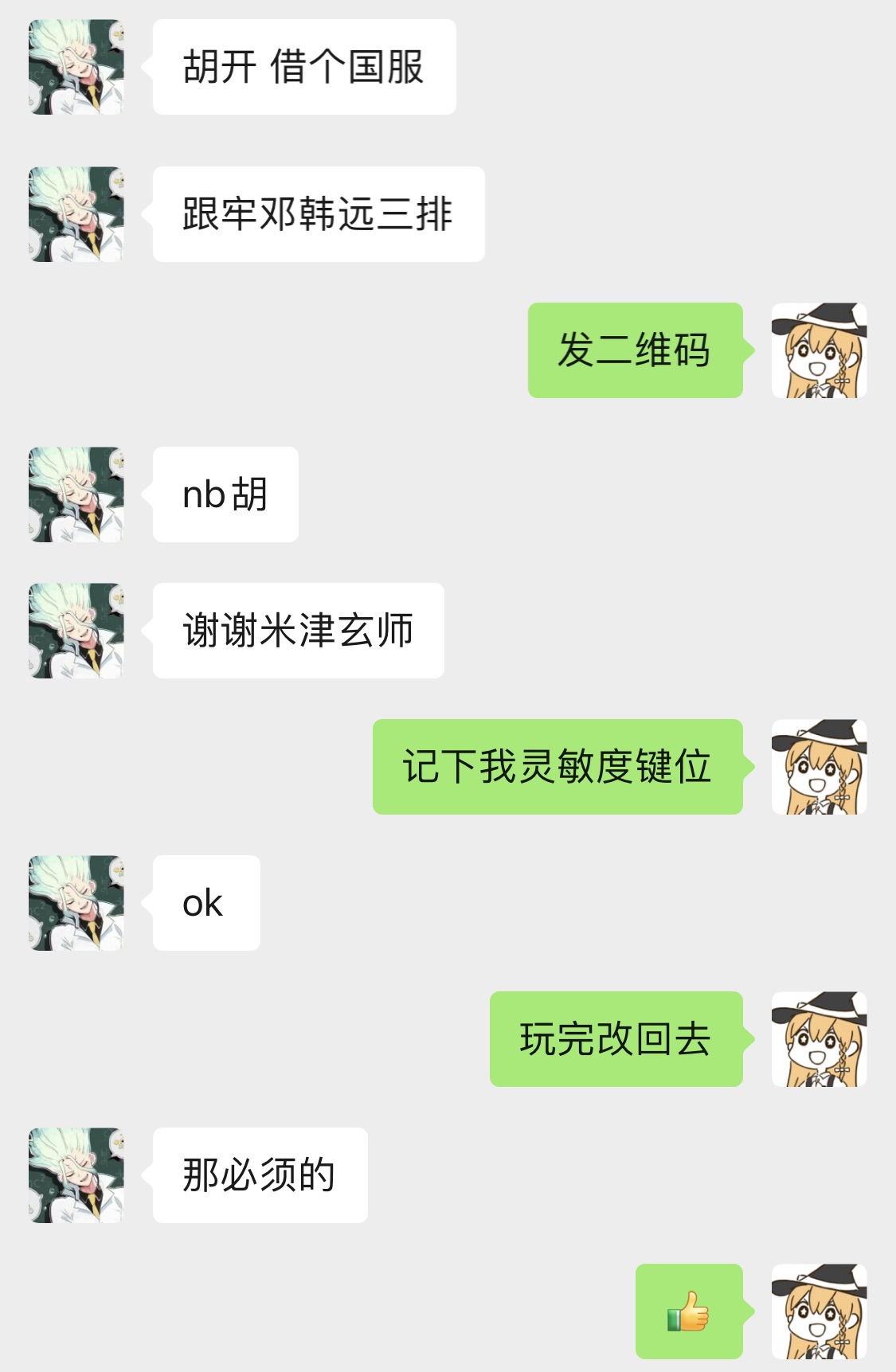Image resolution: width=896 pixels, height=1372 pixels.
Task: Open contact avatar beside "那必须的"
Action: pyautogui.click(x=76, y=1175)
